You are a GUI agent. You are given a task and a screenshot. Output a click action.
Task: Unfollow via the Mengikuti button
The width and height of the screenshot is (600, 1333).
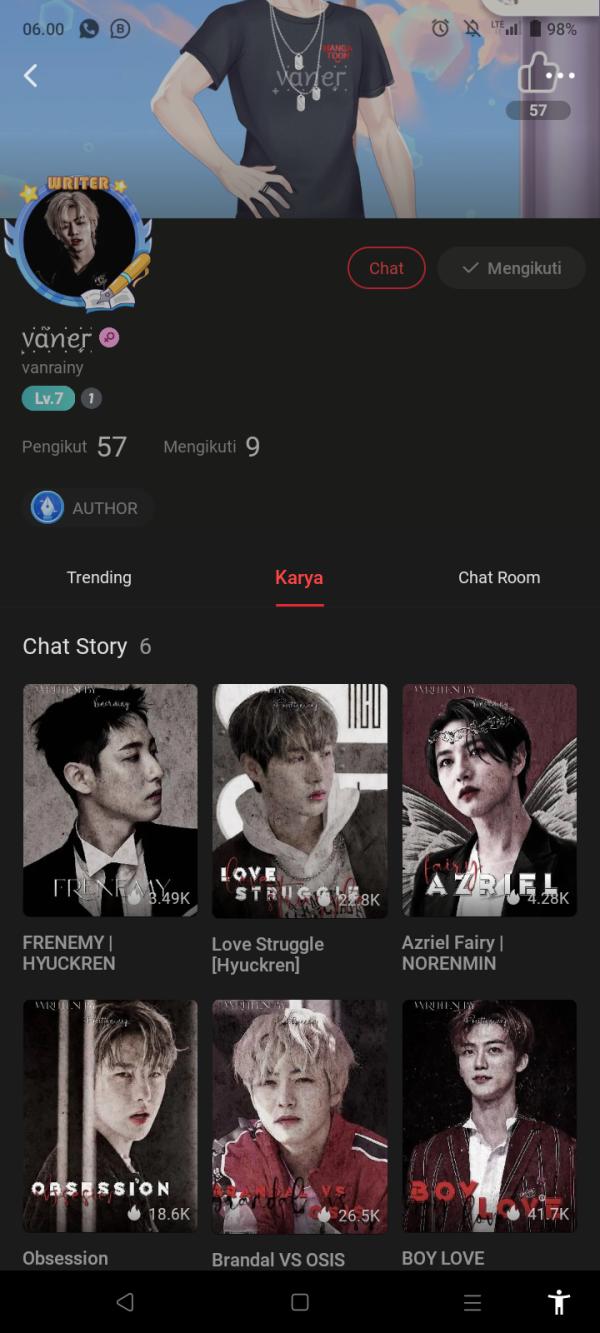(x=511, y=268)
